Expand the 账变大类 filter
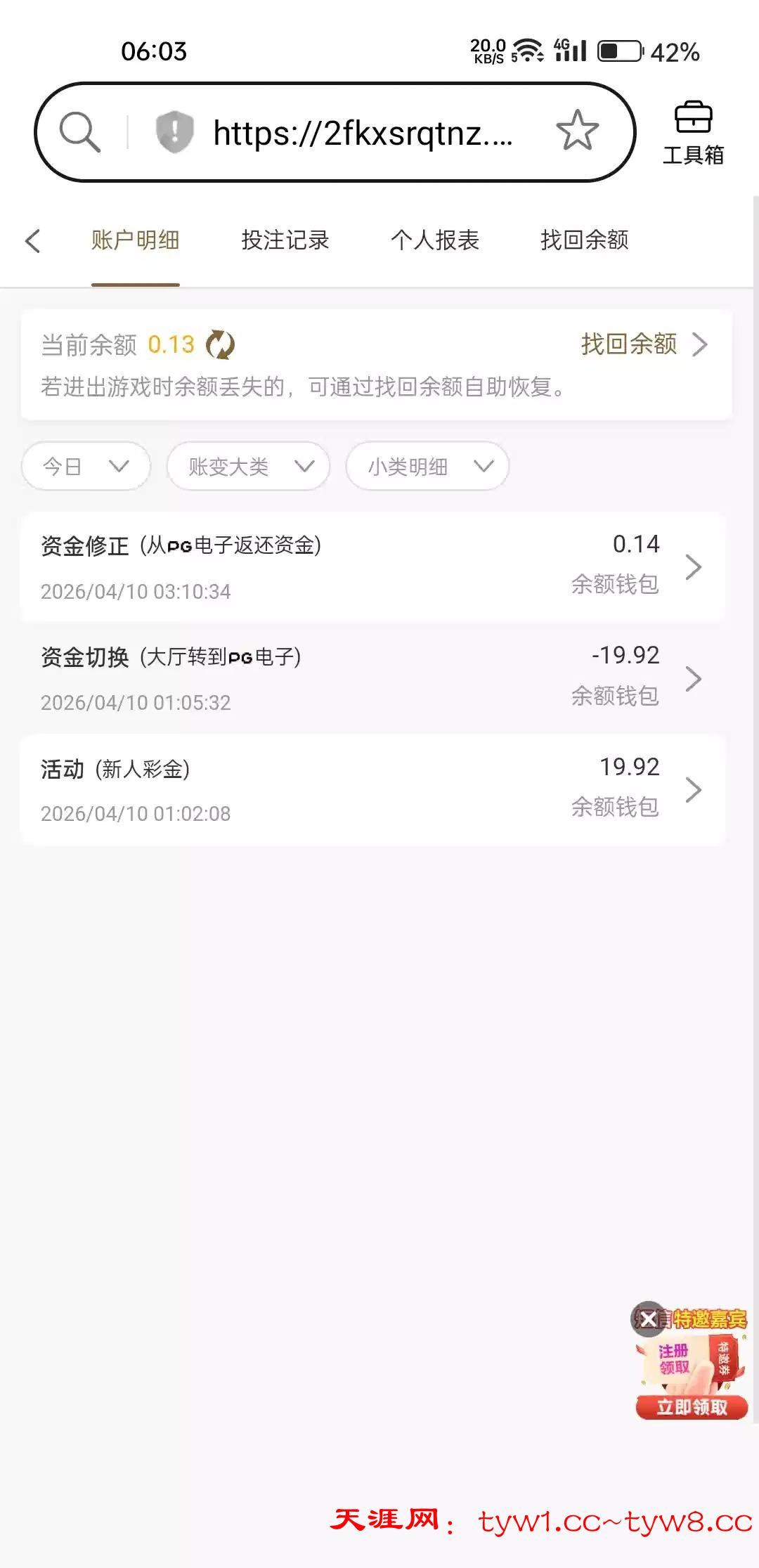Image resolution: width=759 pixels, height=1568 pixels. coord(248,466)
